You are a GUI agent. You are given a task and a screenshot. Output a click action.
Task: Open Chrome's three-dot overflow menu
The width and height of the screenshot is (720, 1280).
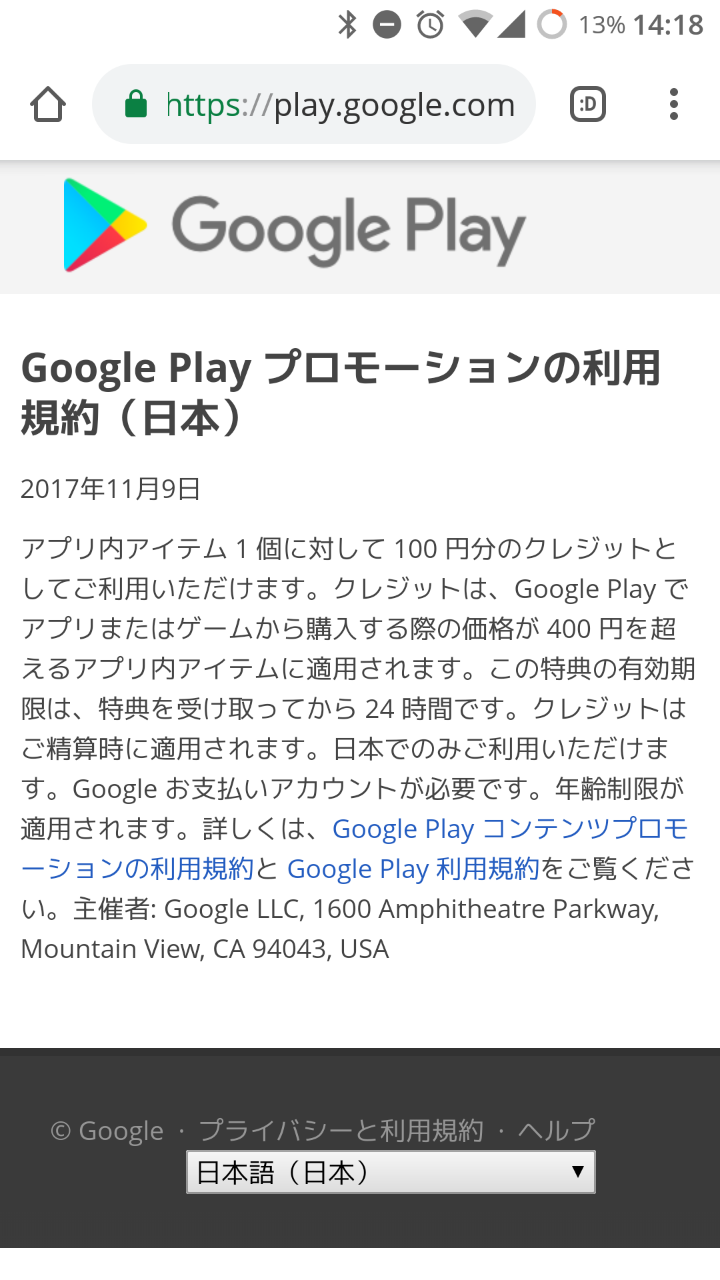click(x=674, y=104)
